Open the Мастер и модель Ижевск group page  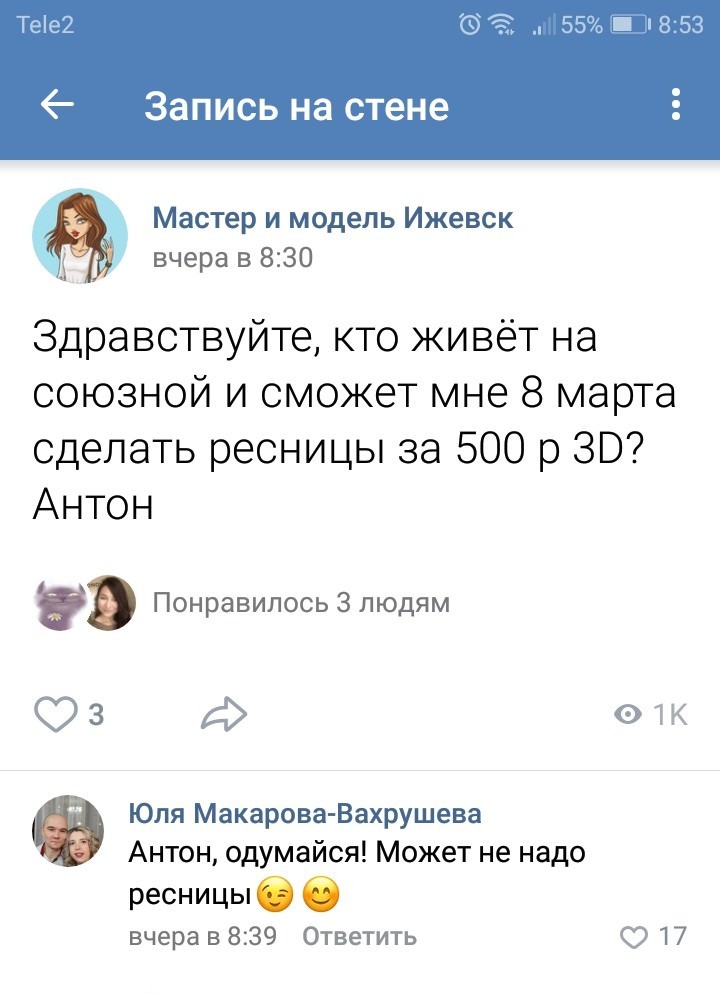332,218
